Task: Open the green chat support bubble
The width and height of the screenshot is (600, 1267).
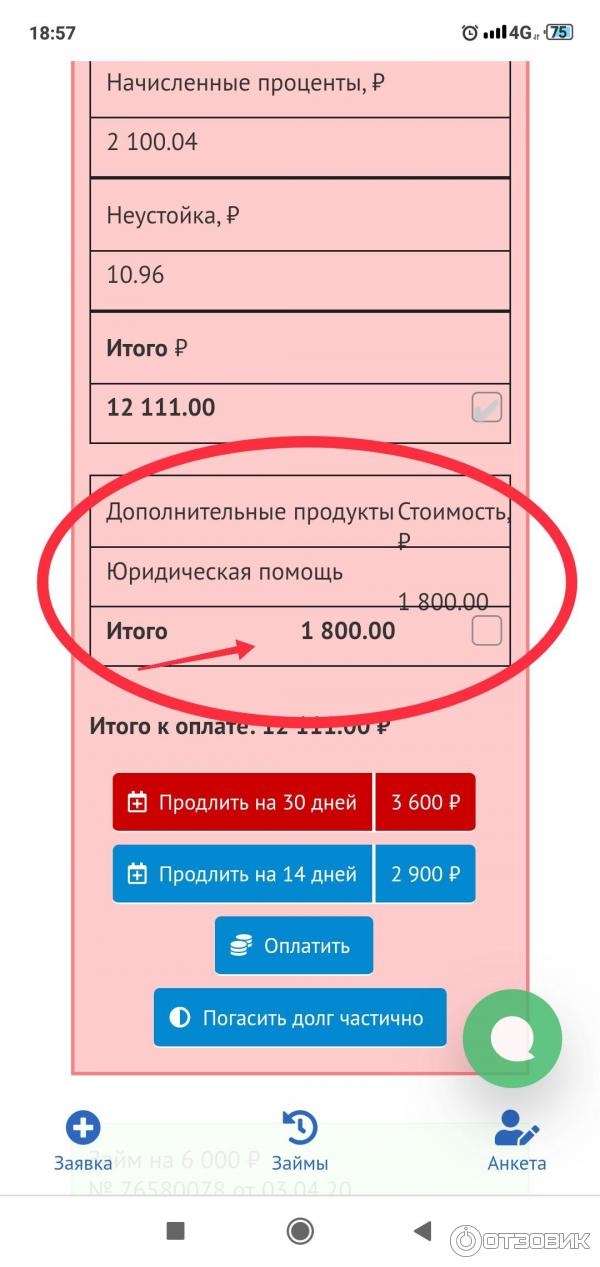Action: [512, 1039]
